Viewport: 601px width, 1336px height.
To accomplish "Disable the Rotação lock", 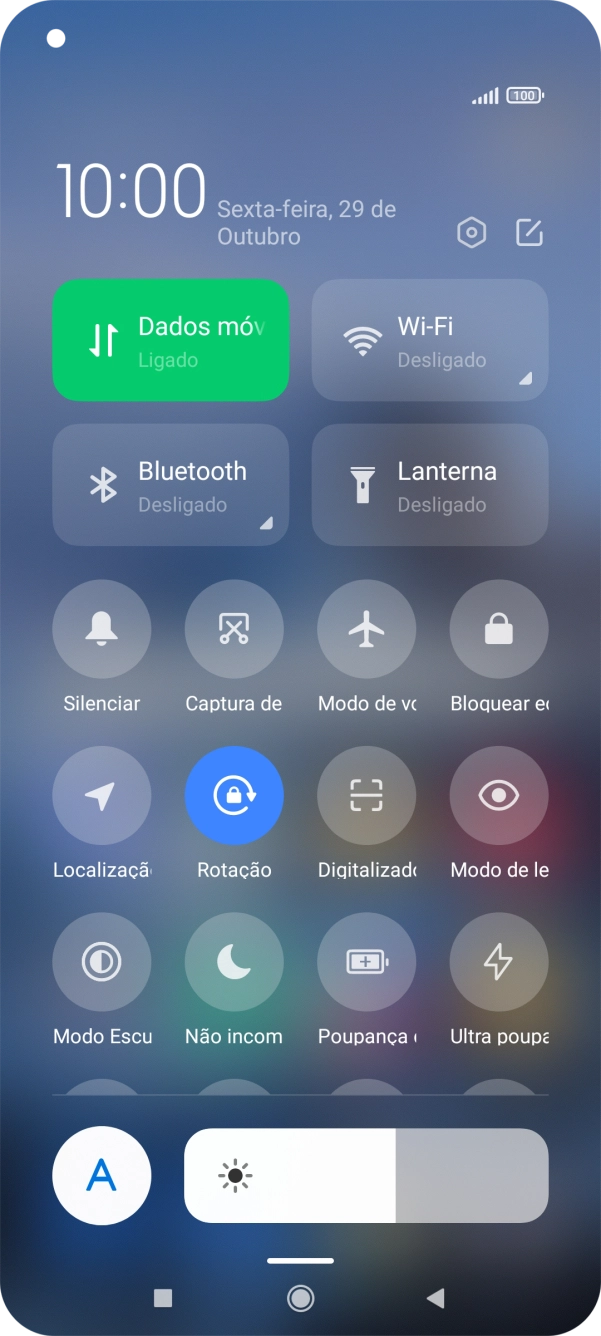I will point(234,796).
